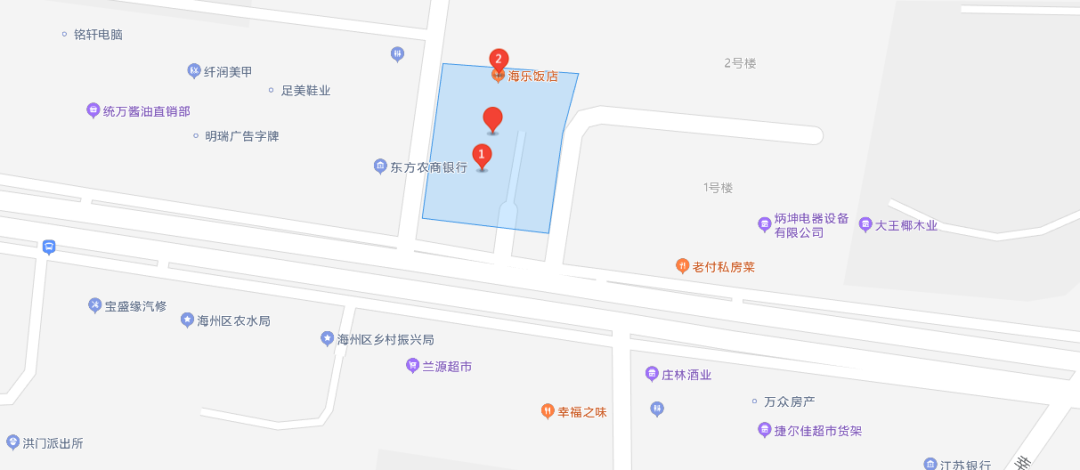Tap the red map marker numbered 1

pyautogui.click(x=482, y=156)
